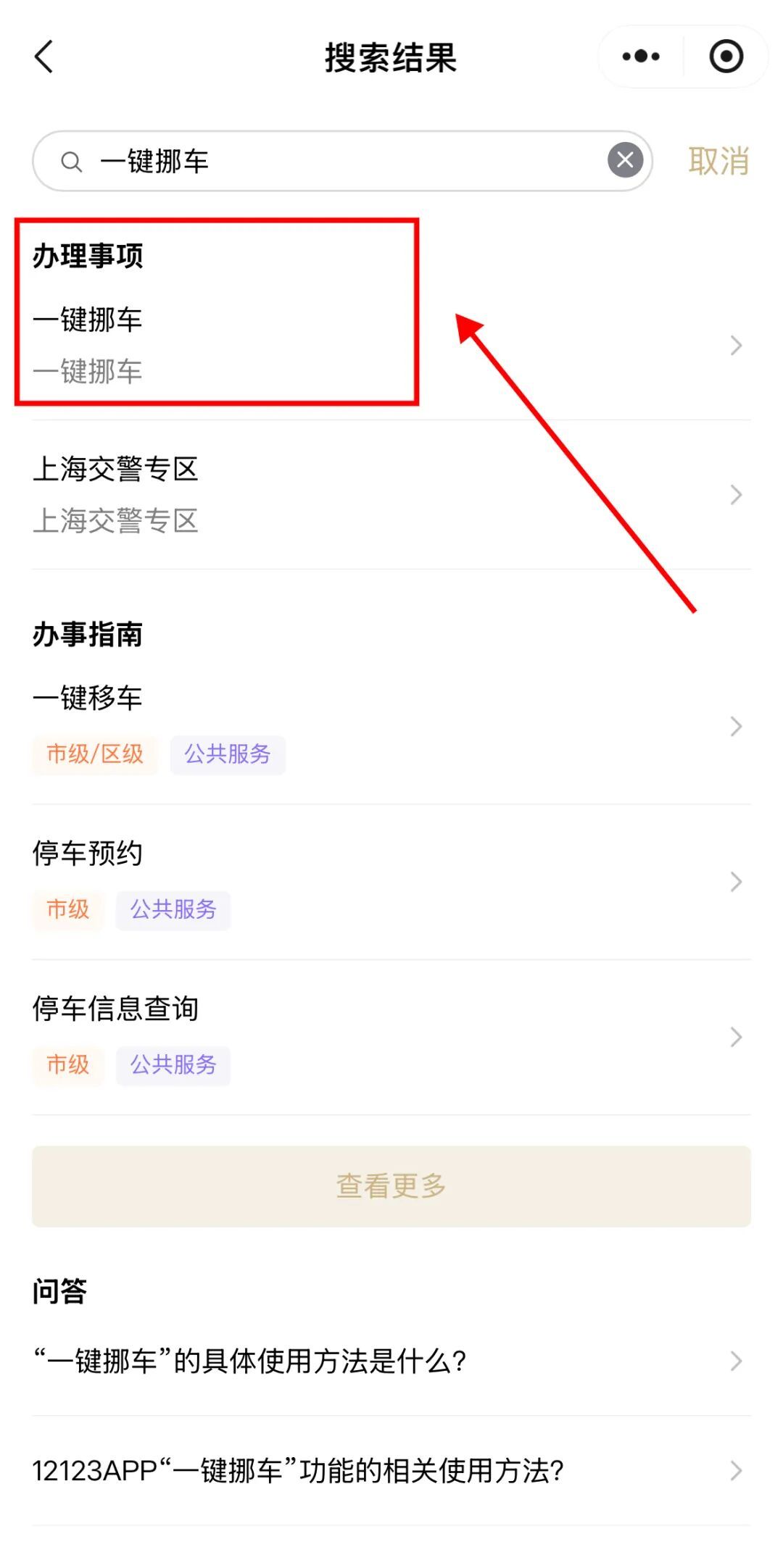
Task: Tap 查看更多 to see more guides
Action: pos(391,1186)
